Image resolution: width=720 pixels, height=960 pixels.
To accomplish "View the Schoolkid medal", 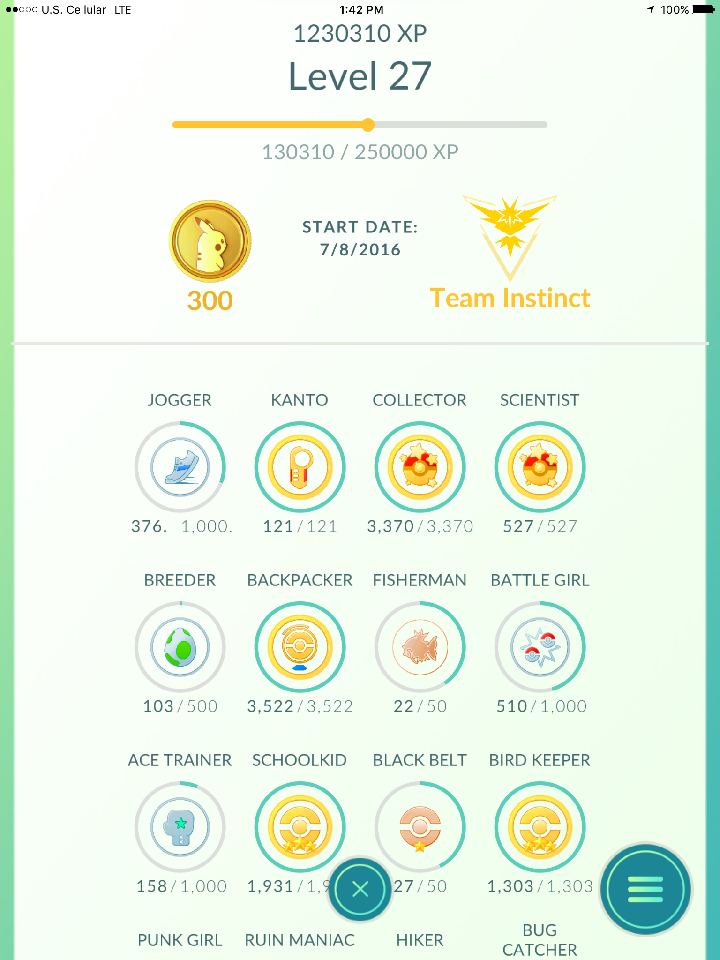I will coord(300,826).
